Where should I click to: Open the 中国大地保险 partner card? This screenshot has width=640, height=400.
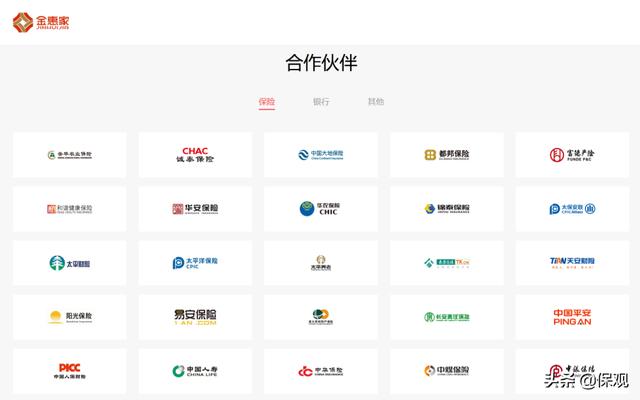point(320,155)
